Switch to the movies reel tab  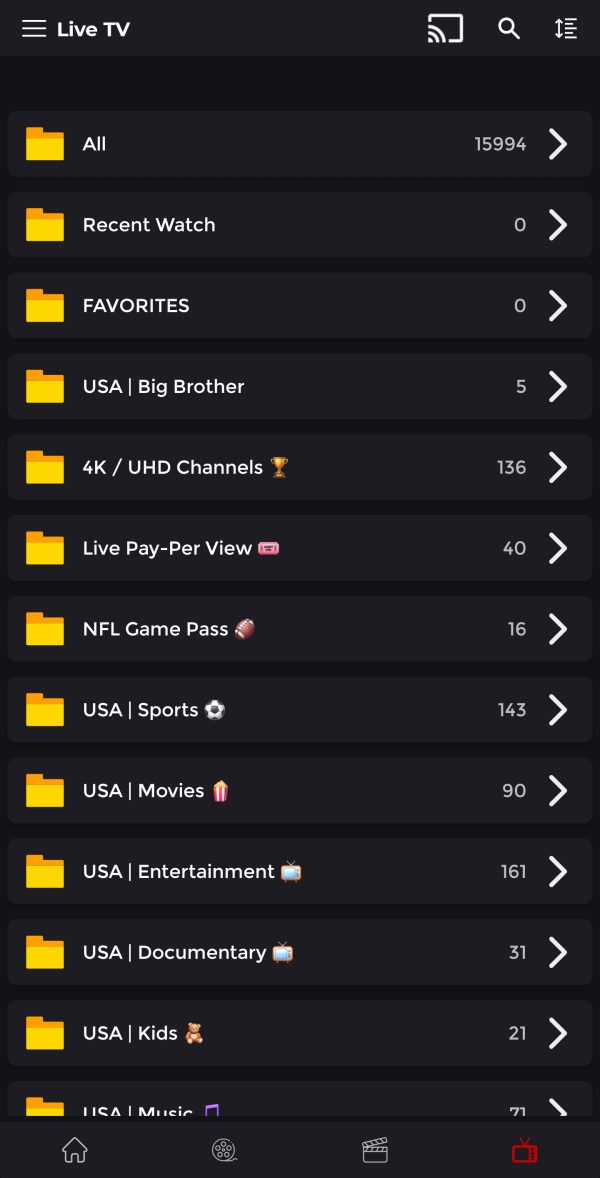tap(225, 1150)
